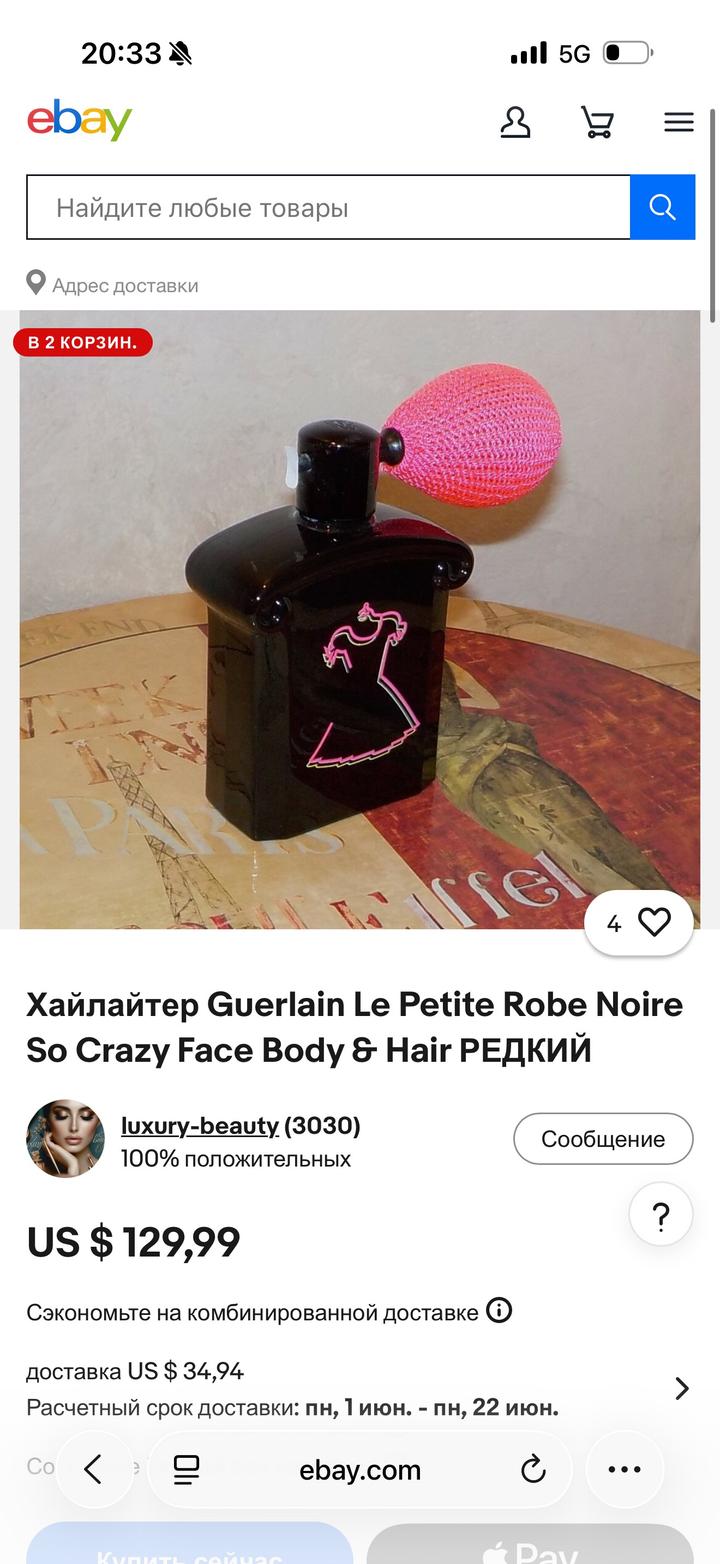Screen dimensions: 720x1564
Task: Open the shopping cart
Action: [x=597, y=123]
